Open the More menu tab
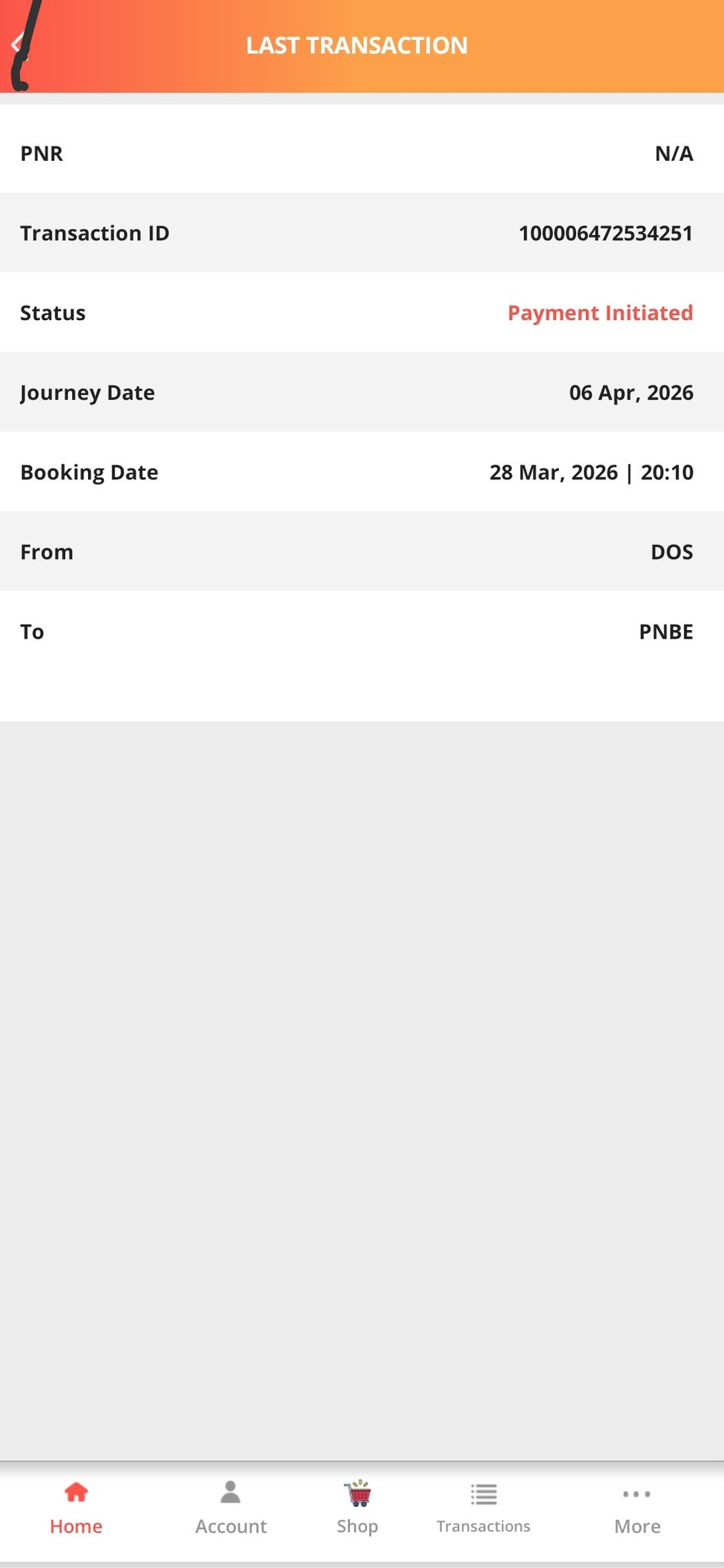724x1568 pixels. [x=637, y=1508]
